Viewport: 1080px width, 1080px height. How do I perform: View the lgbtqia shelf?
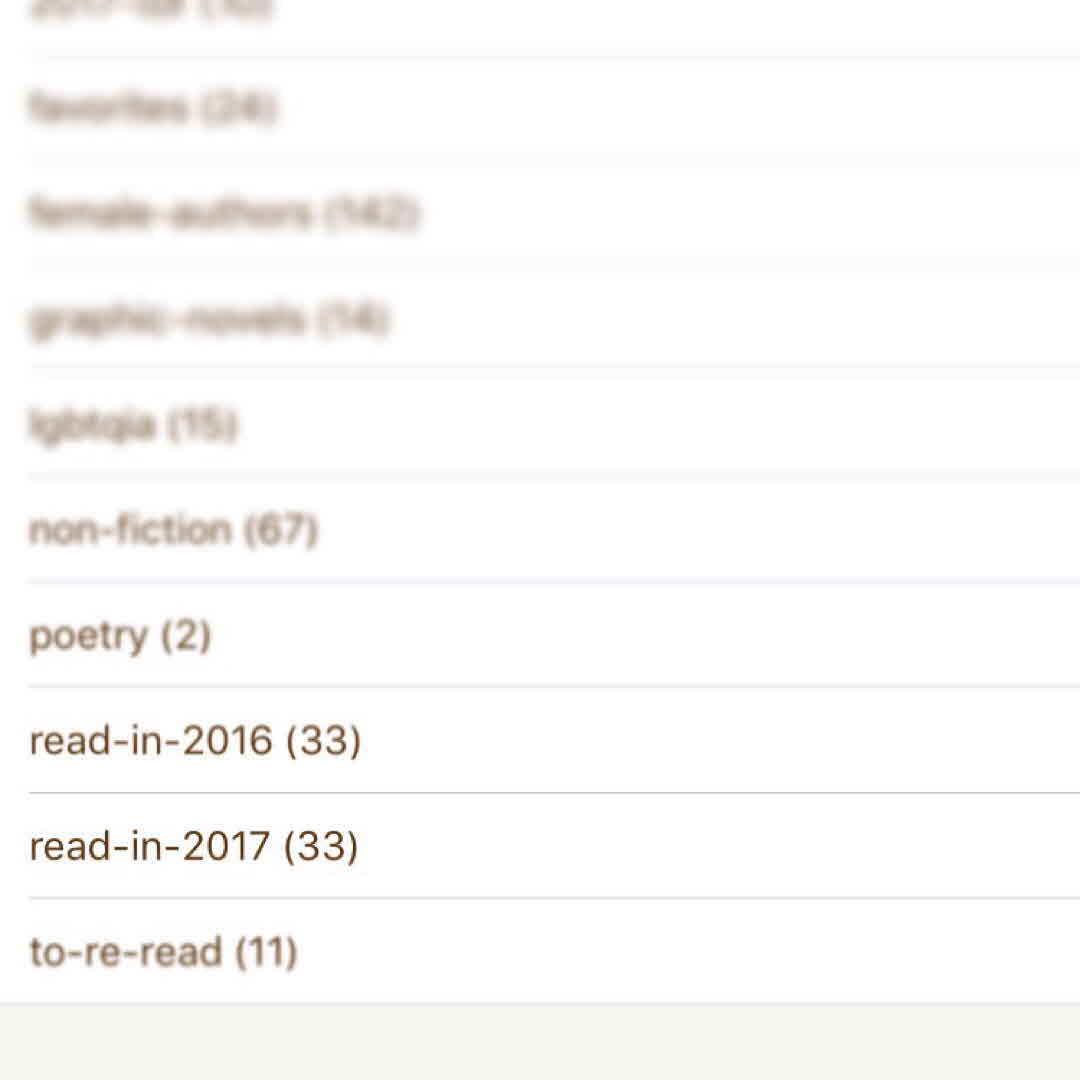click(x=133, y=425)
